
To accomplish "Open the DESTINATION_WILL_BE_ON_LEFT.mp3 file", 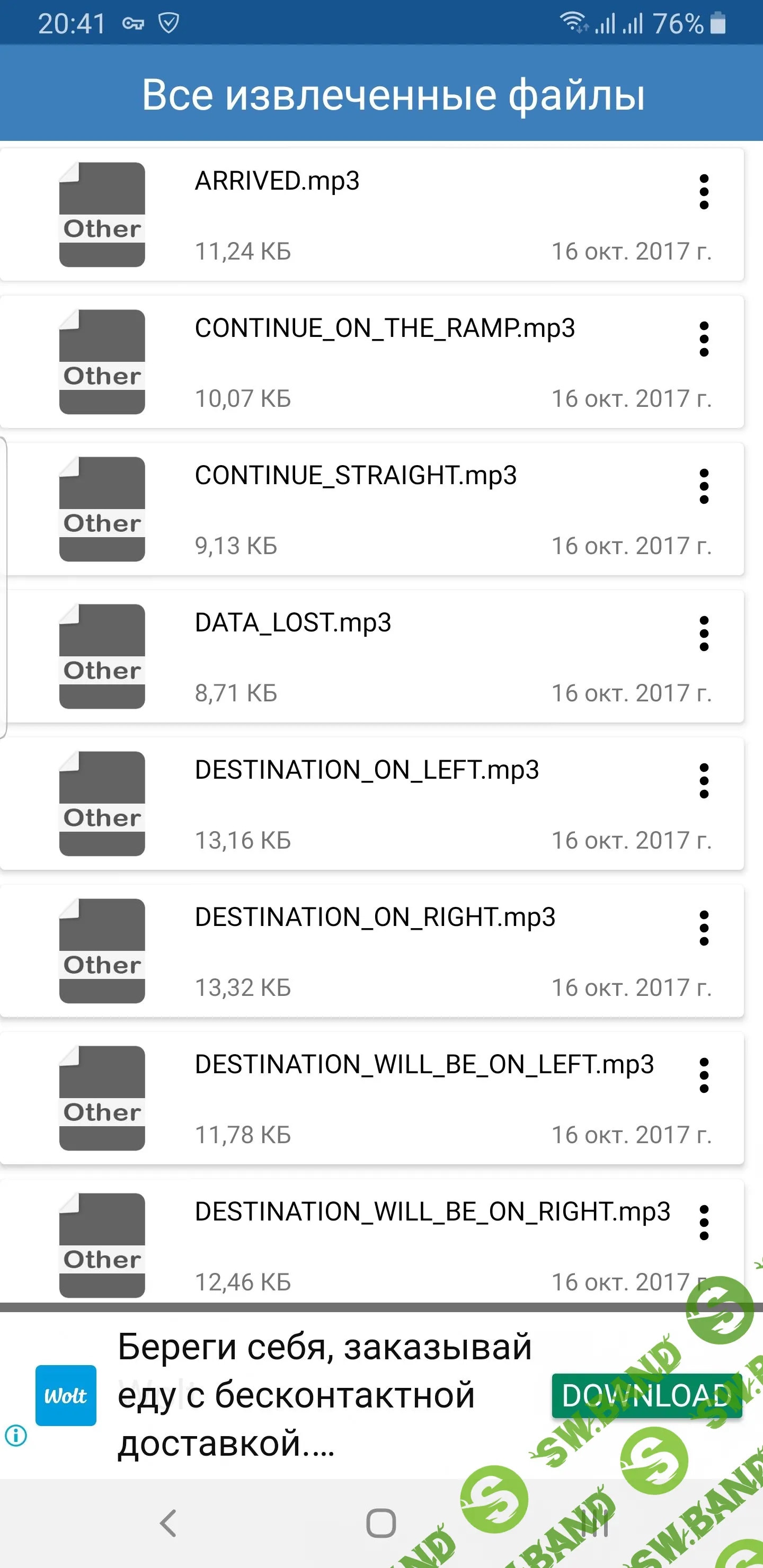I will coord(424,1065).
